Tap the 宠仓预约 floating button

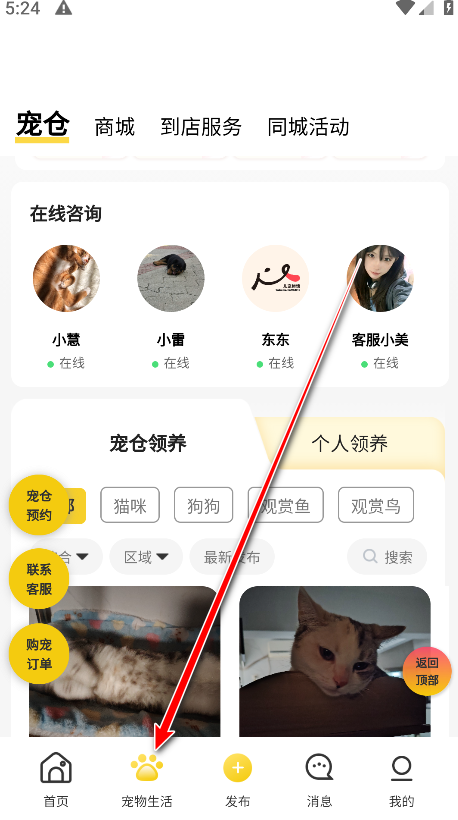coord(39,505)
